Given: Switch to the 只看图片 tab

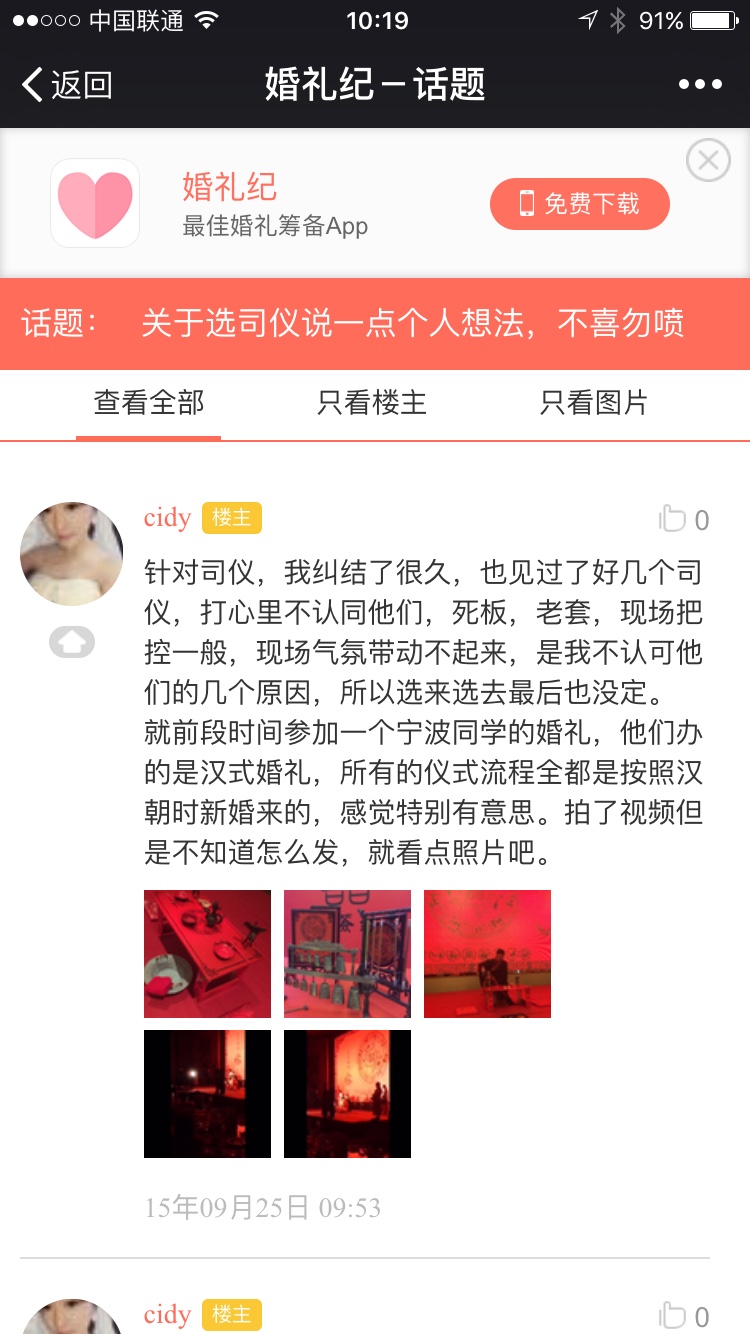Looking at the screenshot, I should click(594, 403).
